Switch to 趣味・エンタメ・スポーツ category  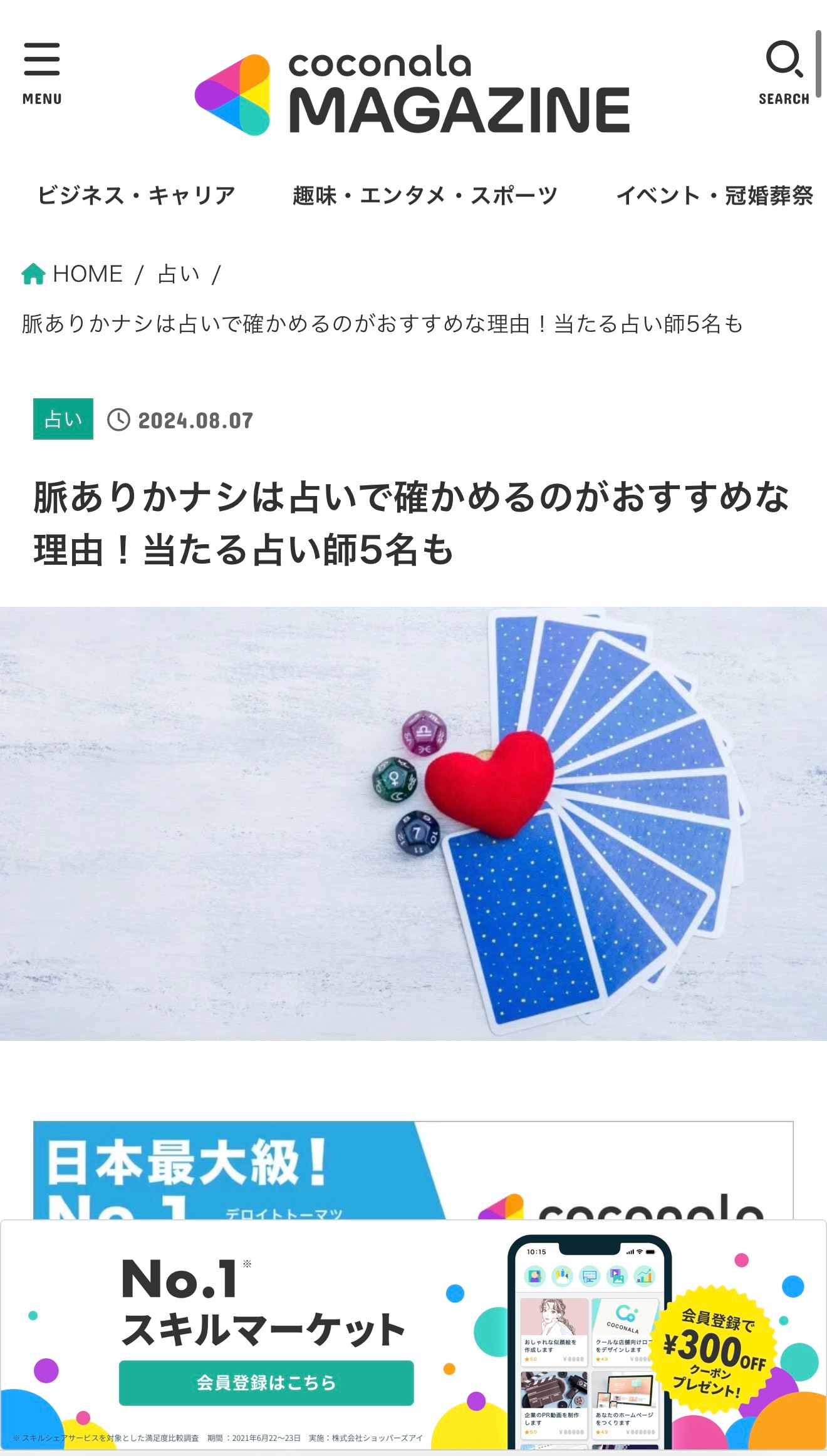coord(425,195)
